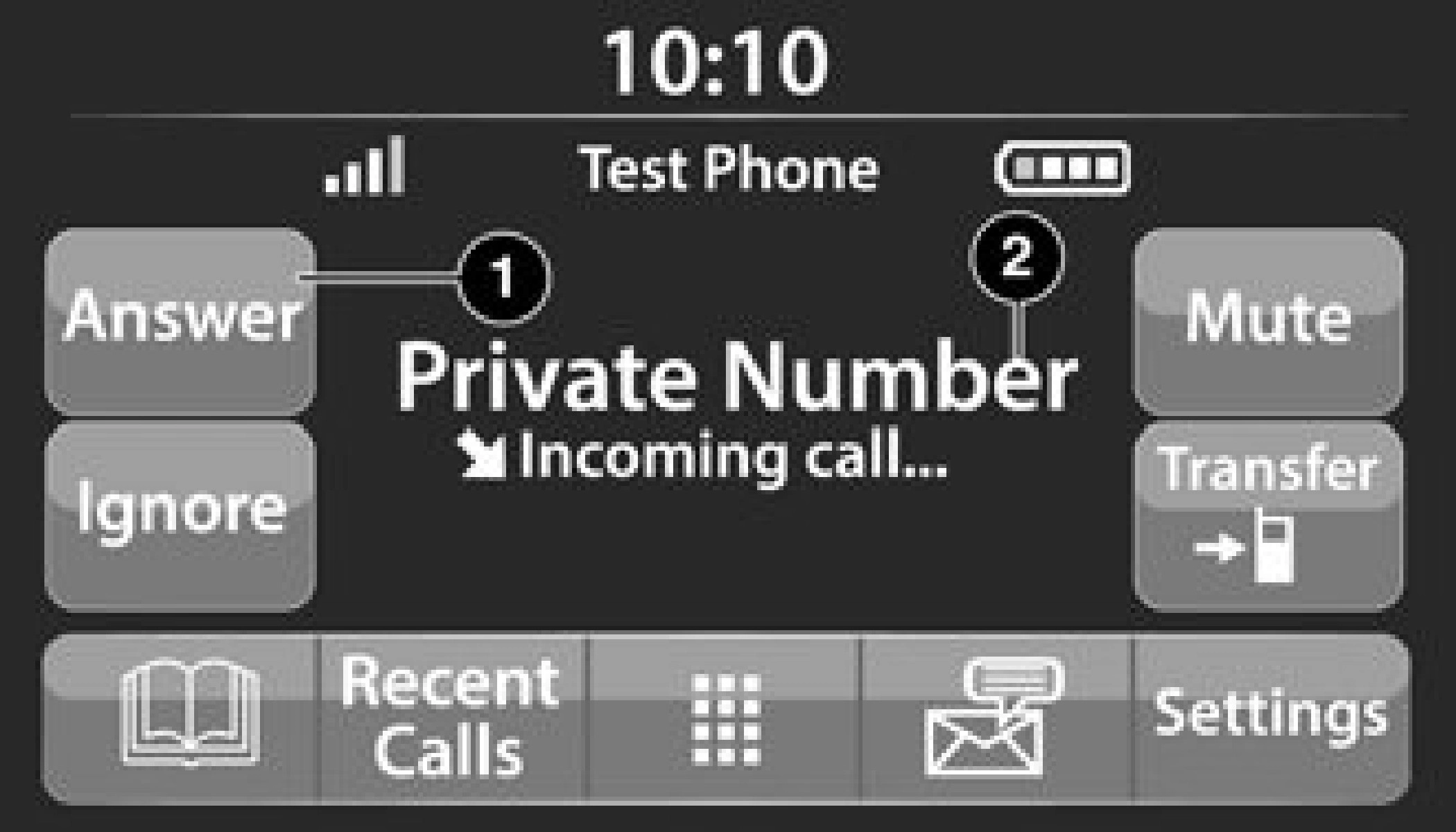
Task: Open Recent Calls
Action: 452,718
